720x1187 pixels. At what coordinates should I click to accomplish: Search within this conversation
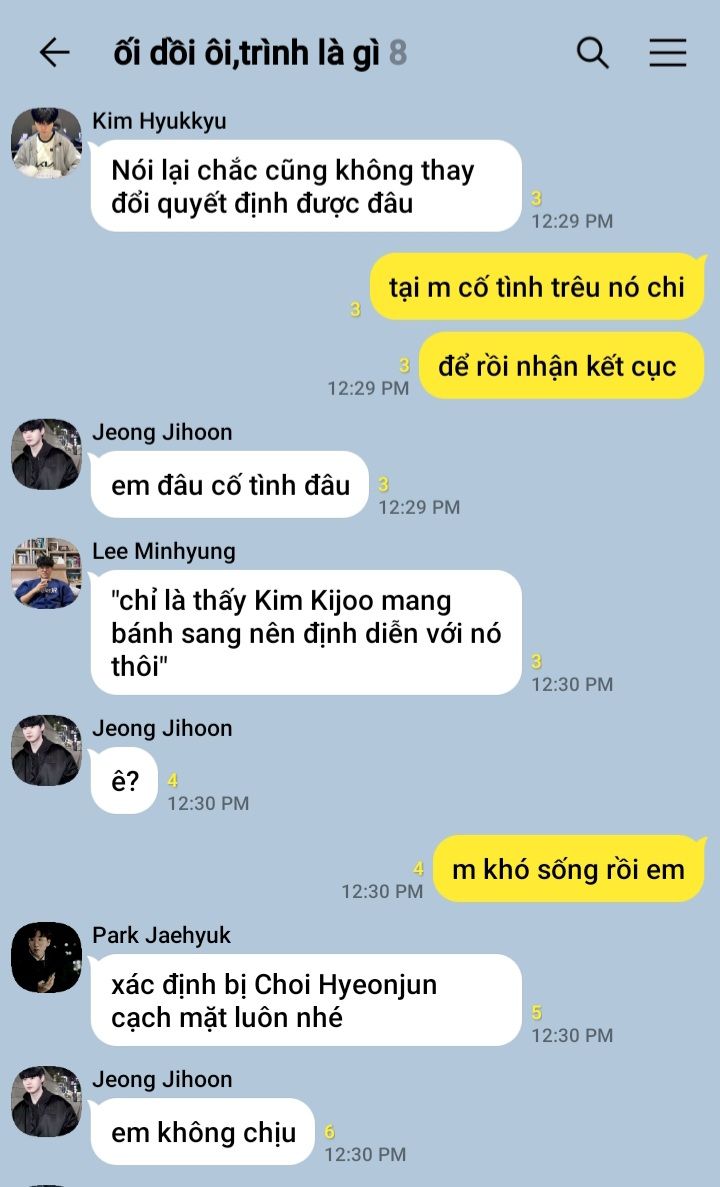point(593,53)
